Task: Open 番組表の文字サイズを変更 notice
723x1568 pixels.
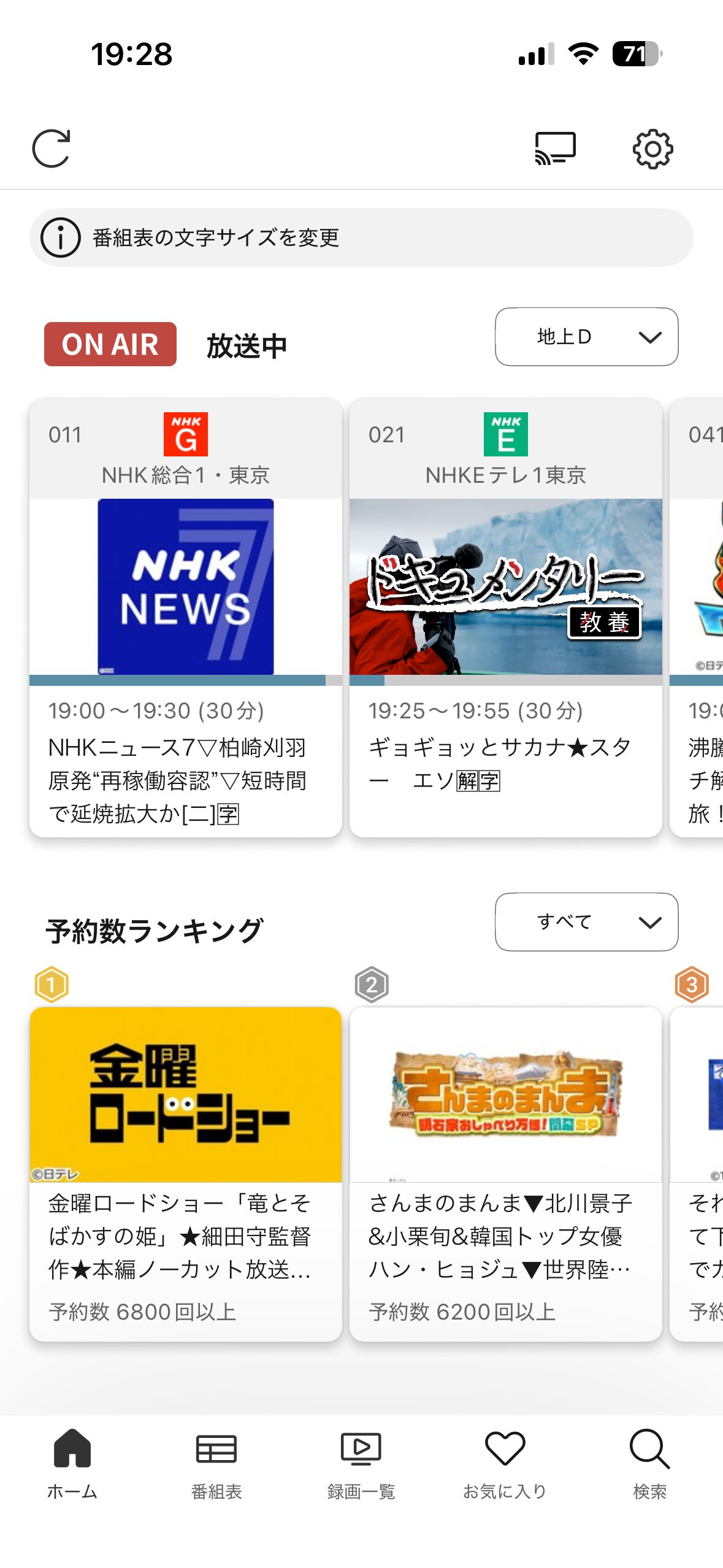Action: pos(361,237)
